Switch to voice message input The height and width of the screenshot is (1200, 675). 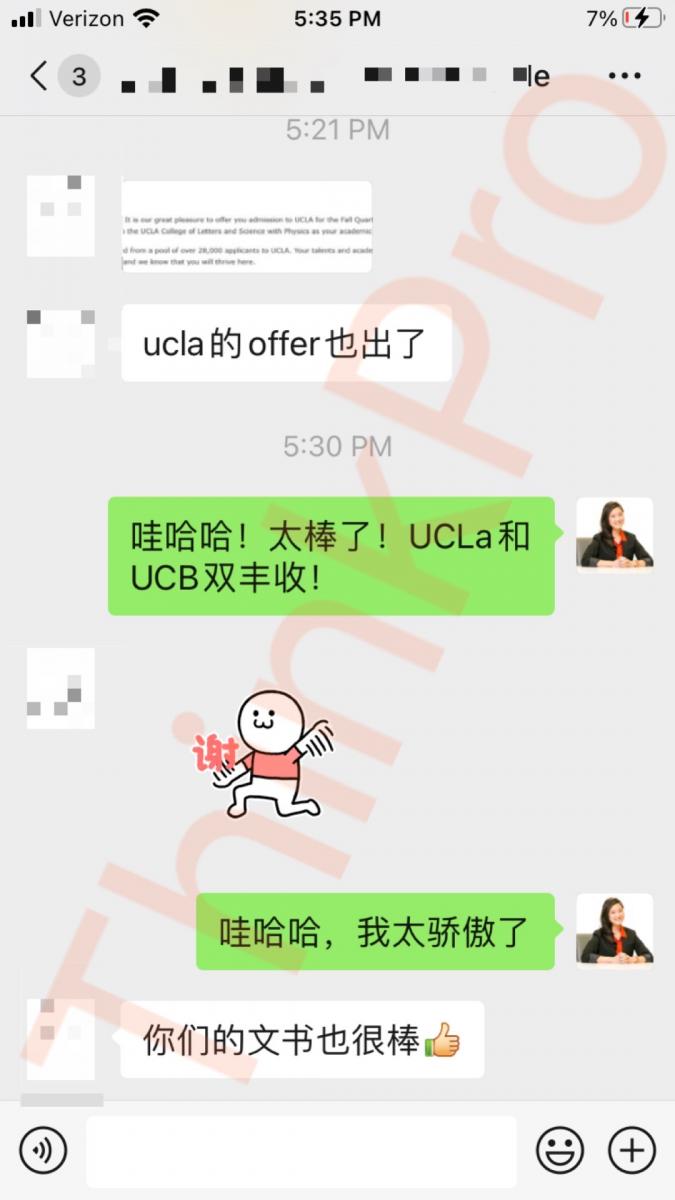tap(43, 1151)
